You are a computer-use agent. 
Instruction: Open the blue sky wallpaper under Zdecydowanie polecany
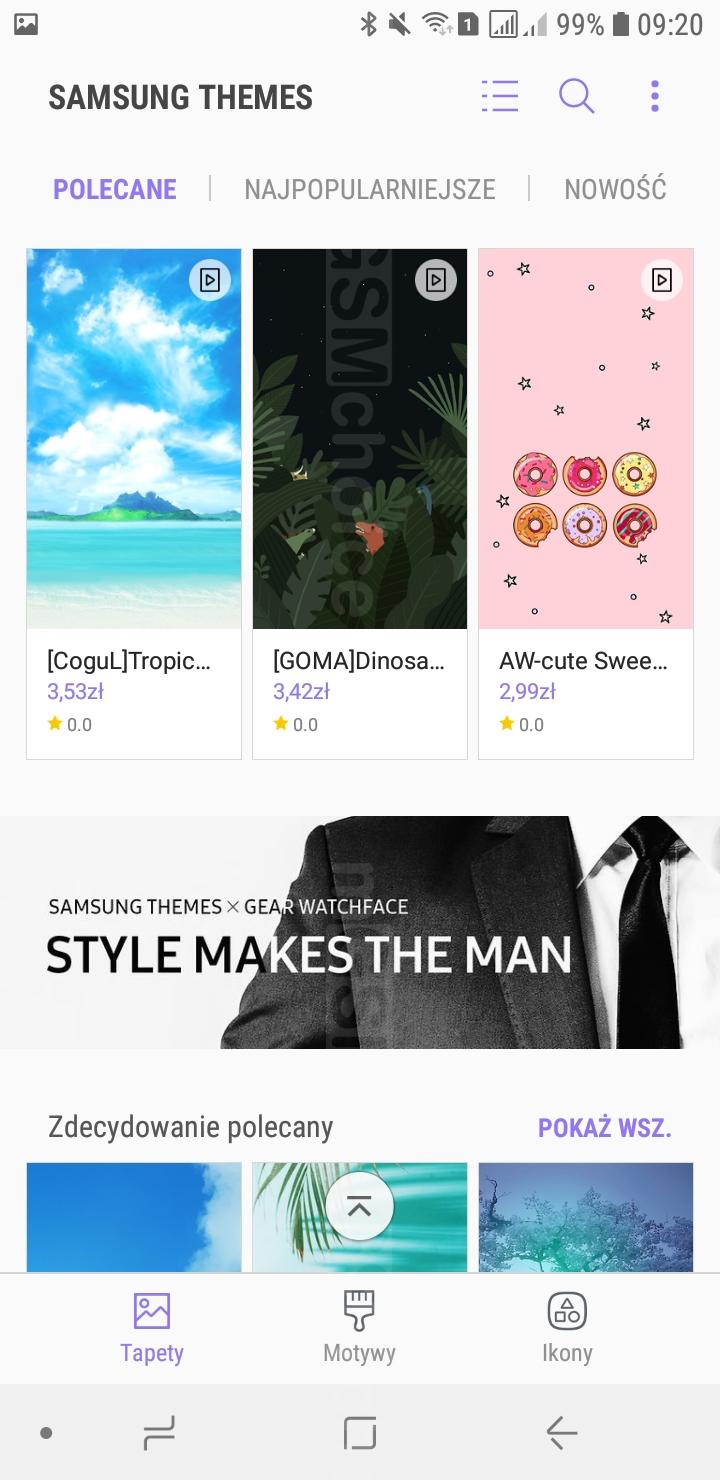134,1217
